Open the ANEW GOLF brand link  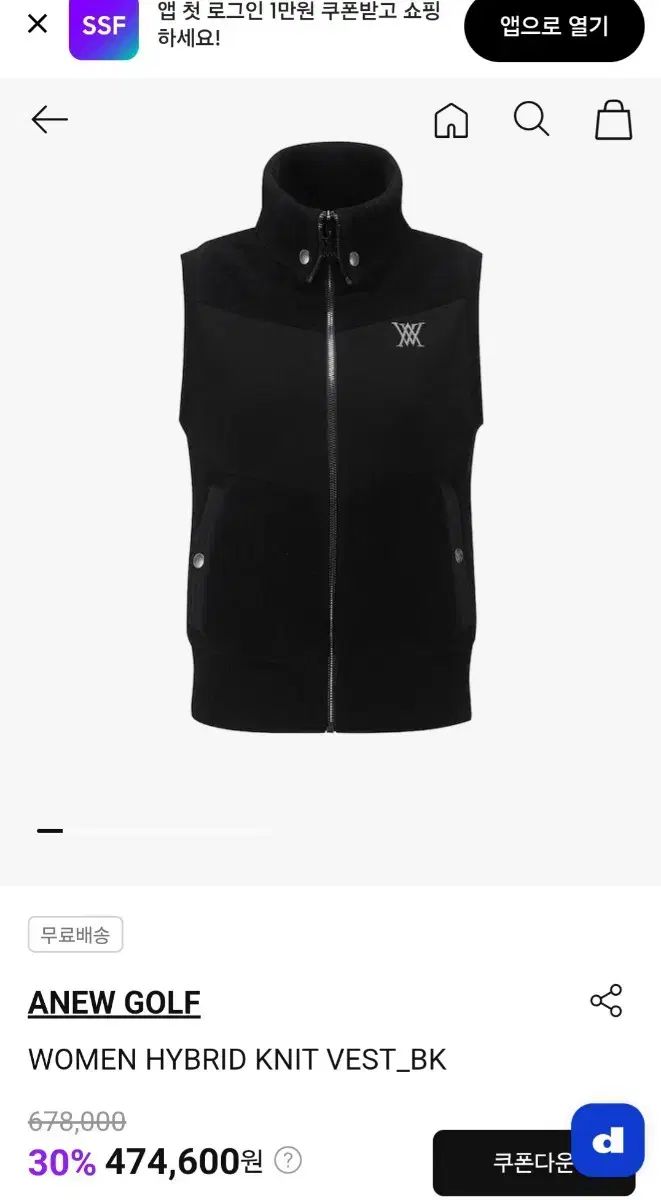(x=114, y=1002)
